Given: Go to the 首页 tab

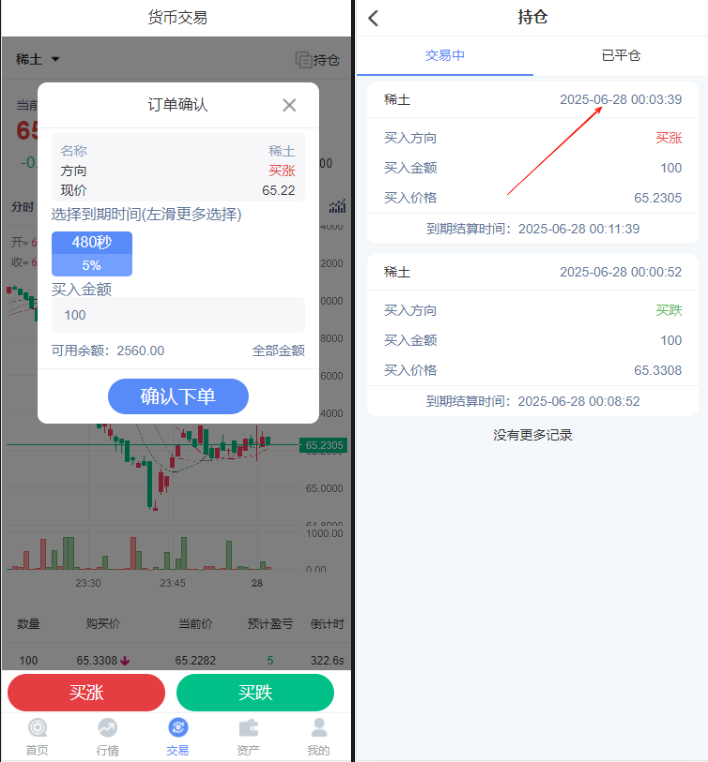Looking at the screenshot, I should [37, 737].
